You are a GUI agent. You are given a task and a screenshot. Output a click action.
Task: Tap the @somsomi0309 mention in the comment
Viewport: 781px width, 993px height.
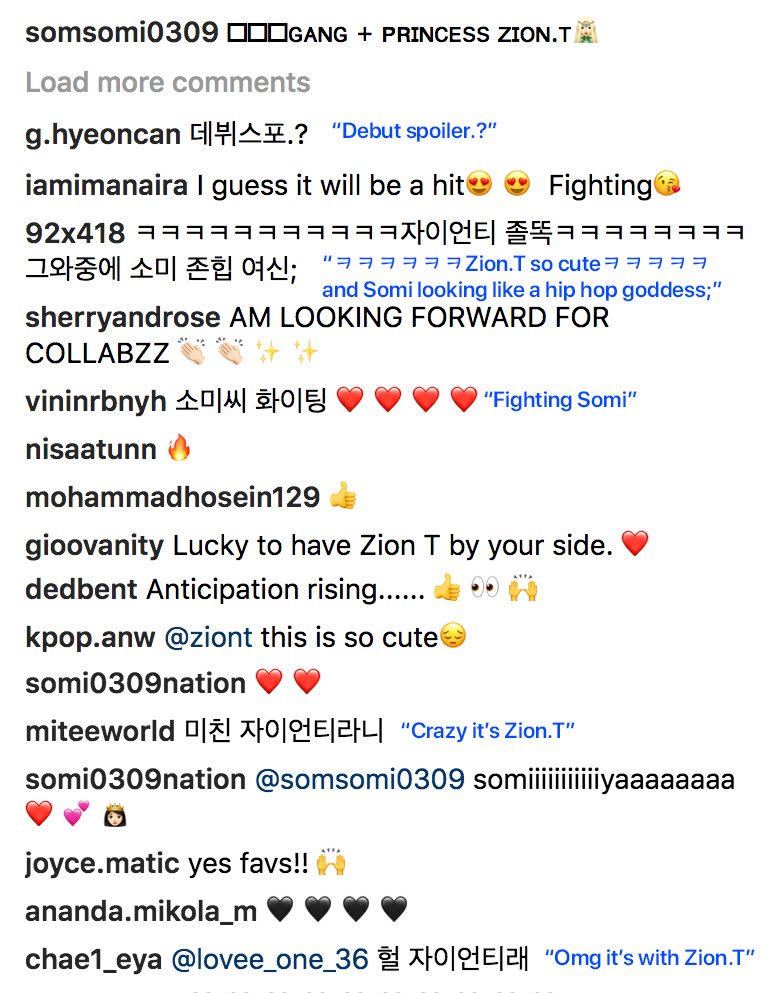pyautogui.click(x=360, y=780)
